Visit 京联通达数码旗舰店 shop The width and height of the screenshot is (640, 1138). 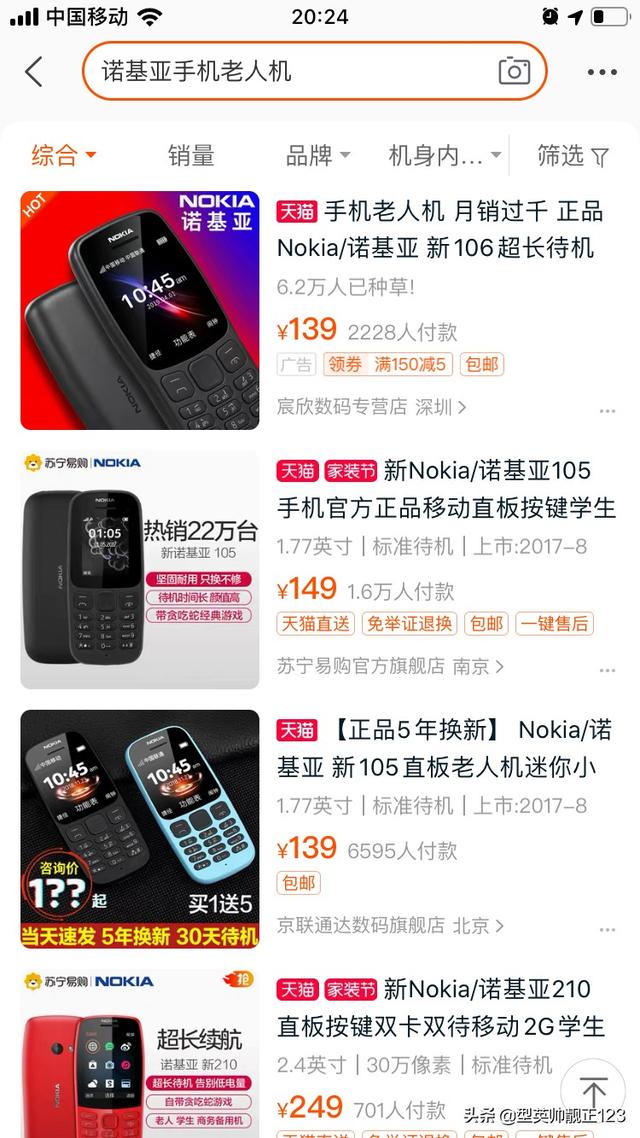pos(390,926)
